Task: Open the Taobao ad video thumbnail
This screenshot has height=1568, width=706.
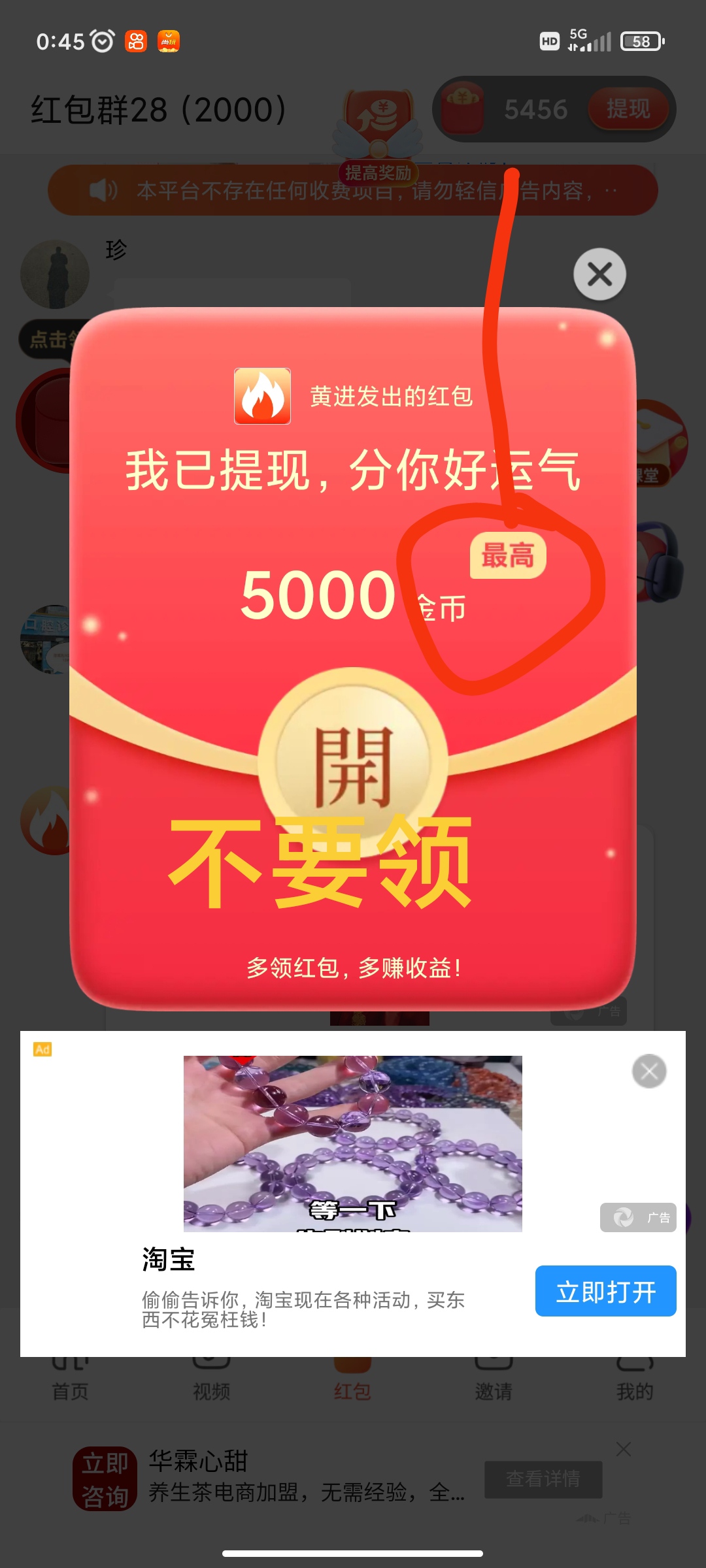Action: [352, 1143]
